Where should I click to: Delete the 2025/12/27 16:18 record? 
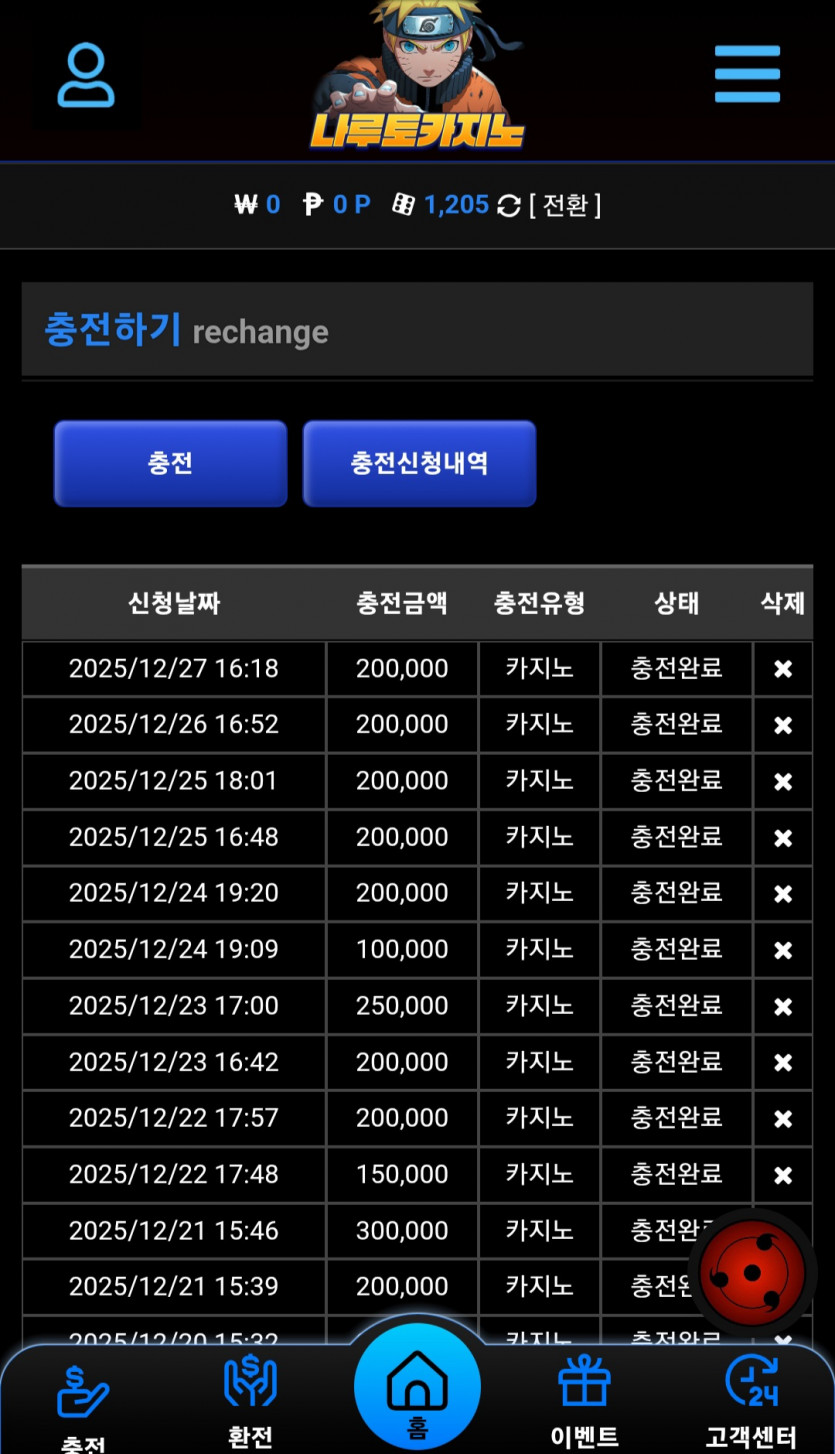pos(783,669)
